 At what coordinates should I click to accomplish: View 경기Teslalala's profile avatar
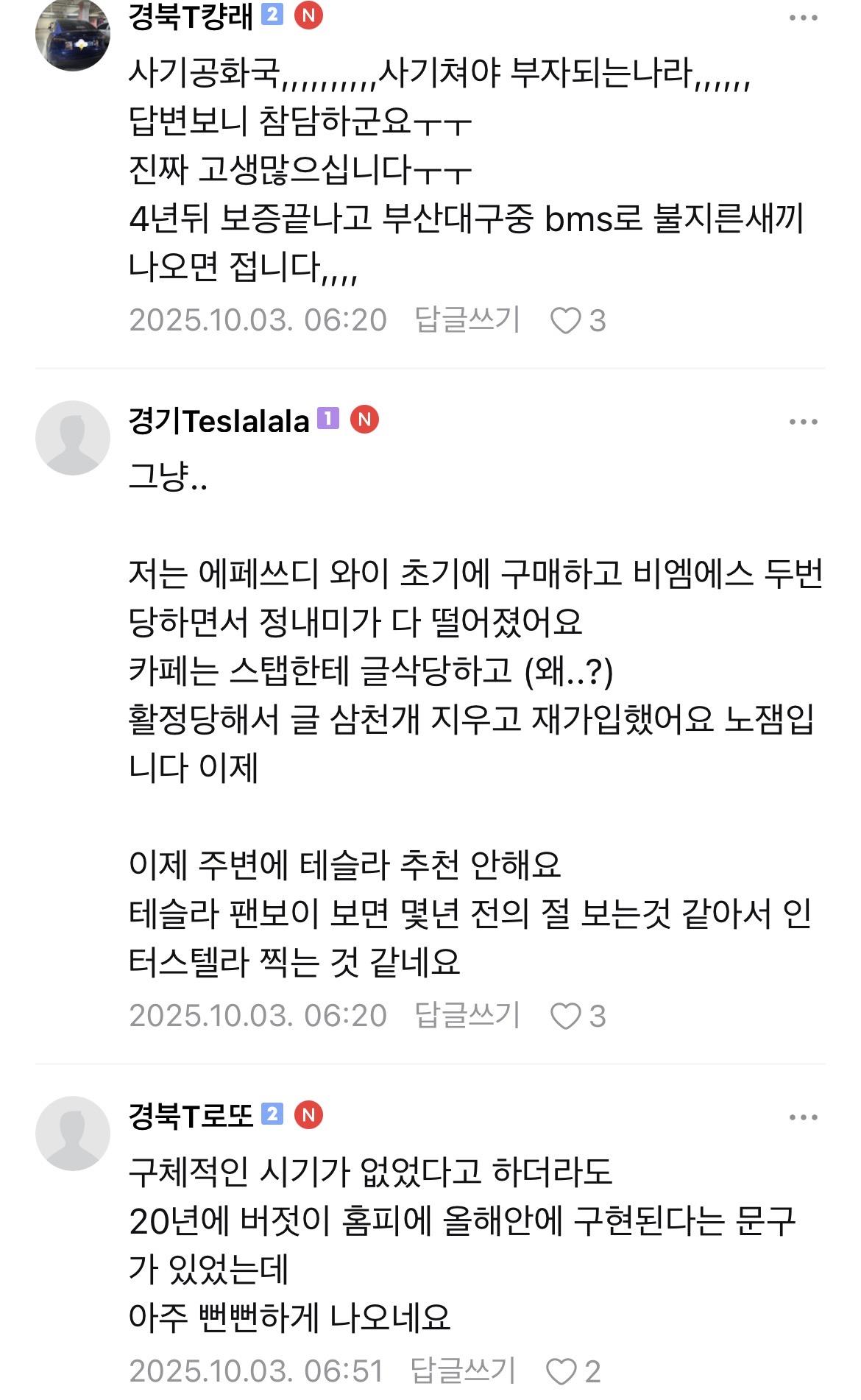tap(72, 438)
